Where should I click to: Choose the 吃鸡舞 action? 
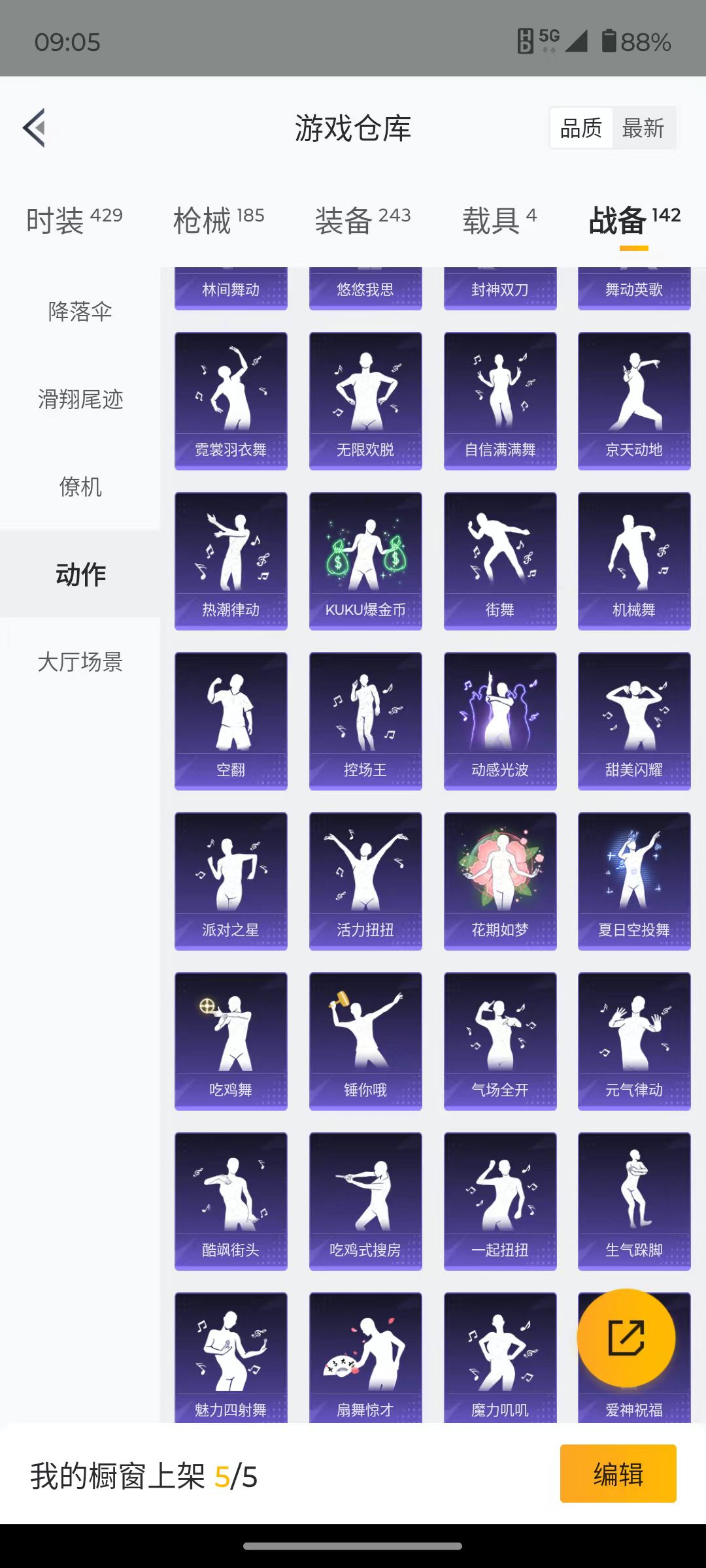(x=231, y=1041)
